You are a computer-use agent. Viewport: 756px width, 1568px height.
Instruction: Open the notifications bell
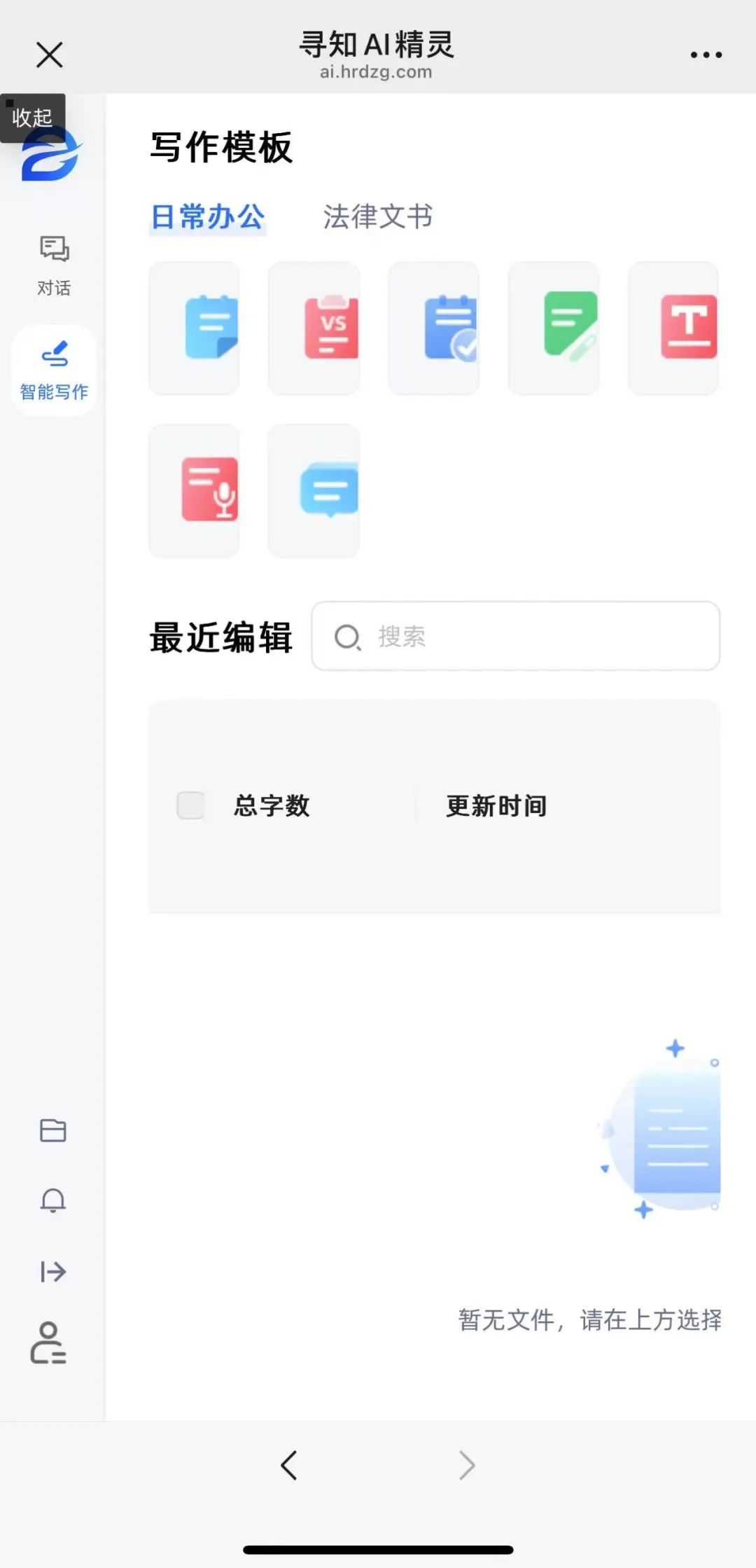point(53,1200)
